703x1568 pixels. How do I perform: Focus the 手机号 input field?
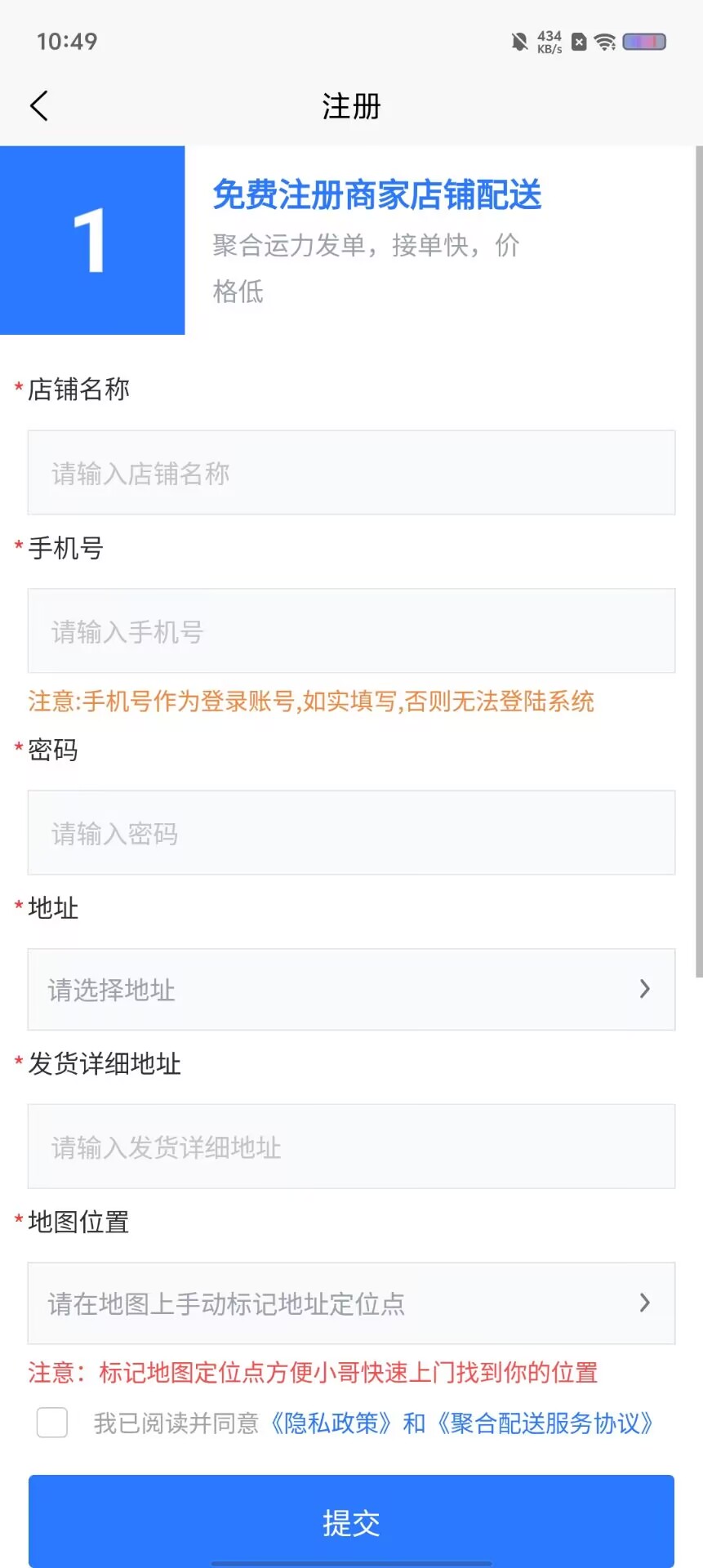click(x=351, y=631)
